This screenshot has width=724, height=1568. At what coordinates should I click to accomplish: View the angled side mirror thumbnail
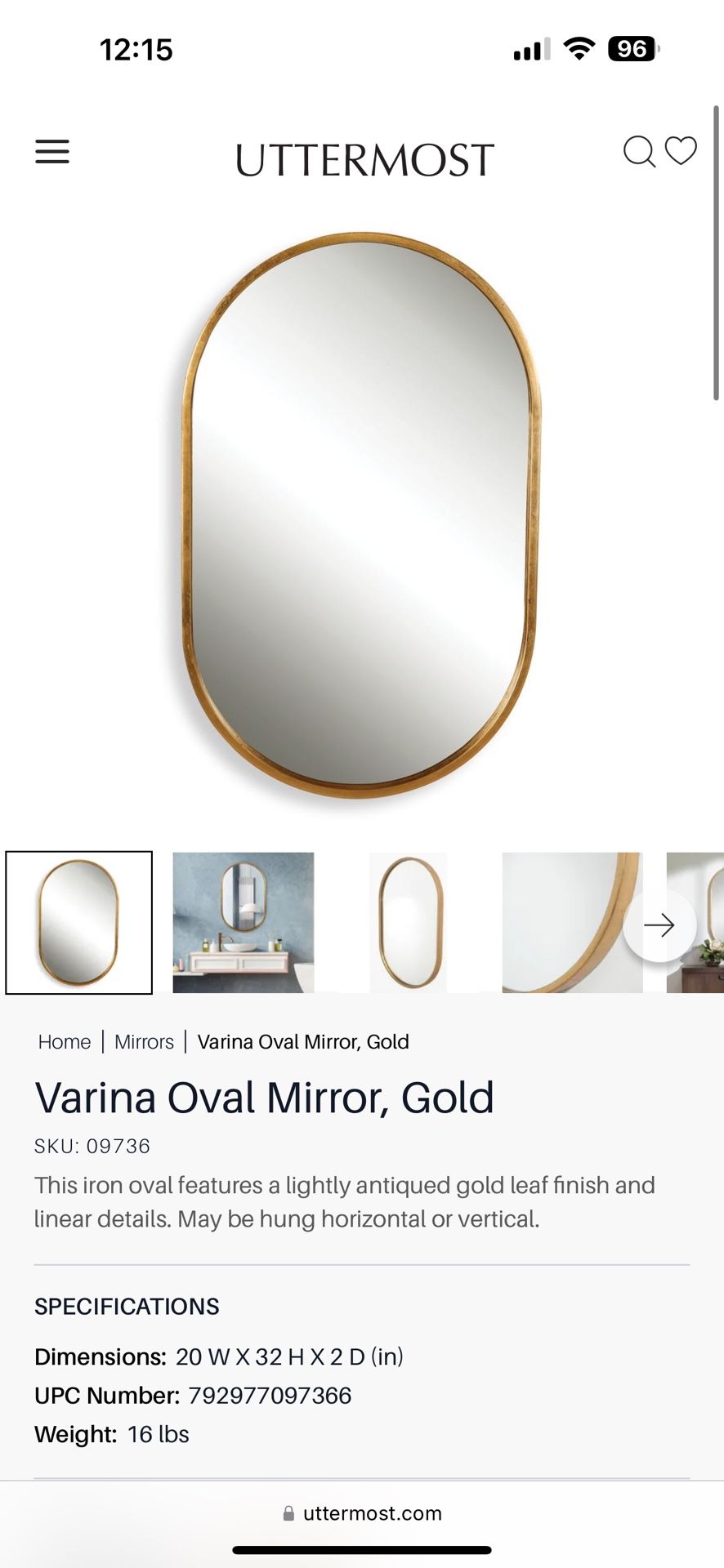tap(409, 923)
